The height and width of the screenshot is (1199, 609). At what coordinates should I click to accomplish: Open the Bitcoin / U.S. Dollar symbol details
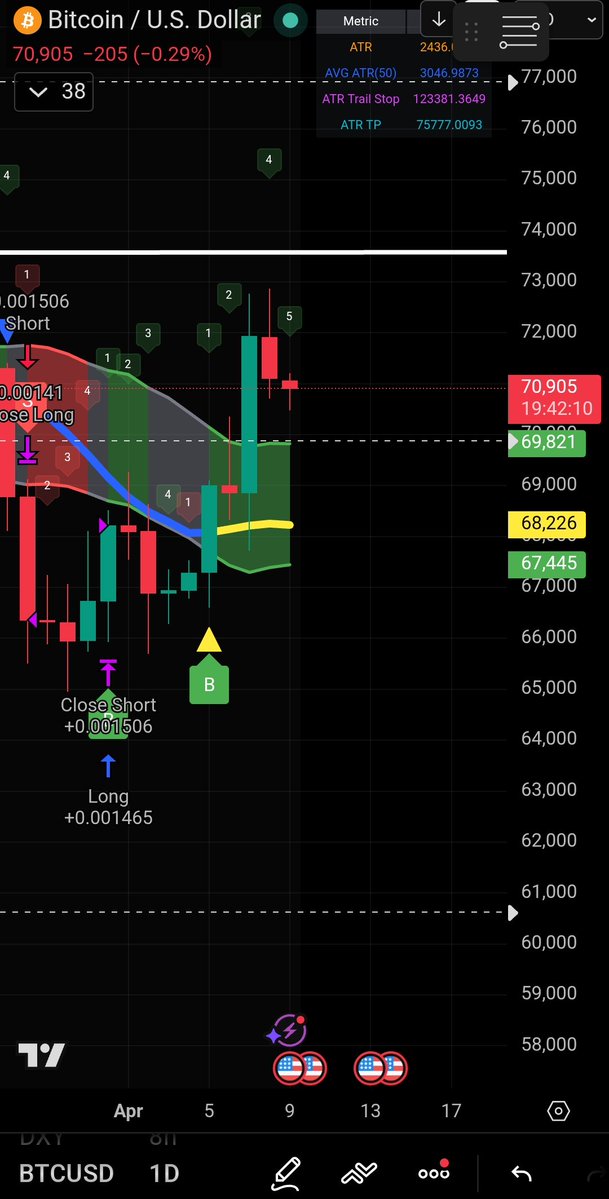pos(154,19)
